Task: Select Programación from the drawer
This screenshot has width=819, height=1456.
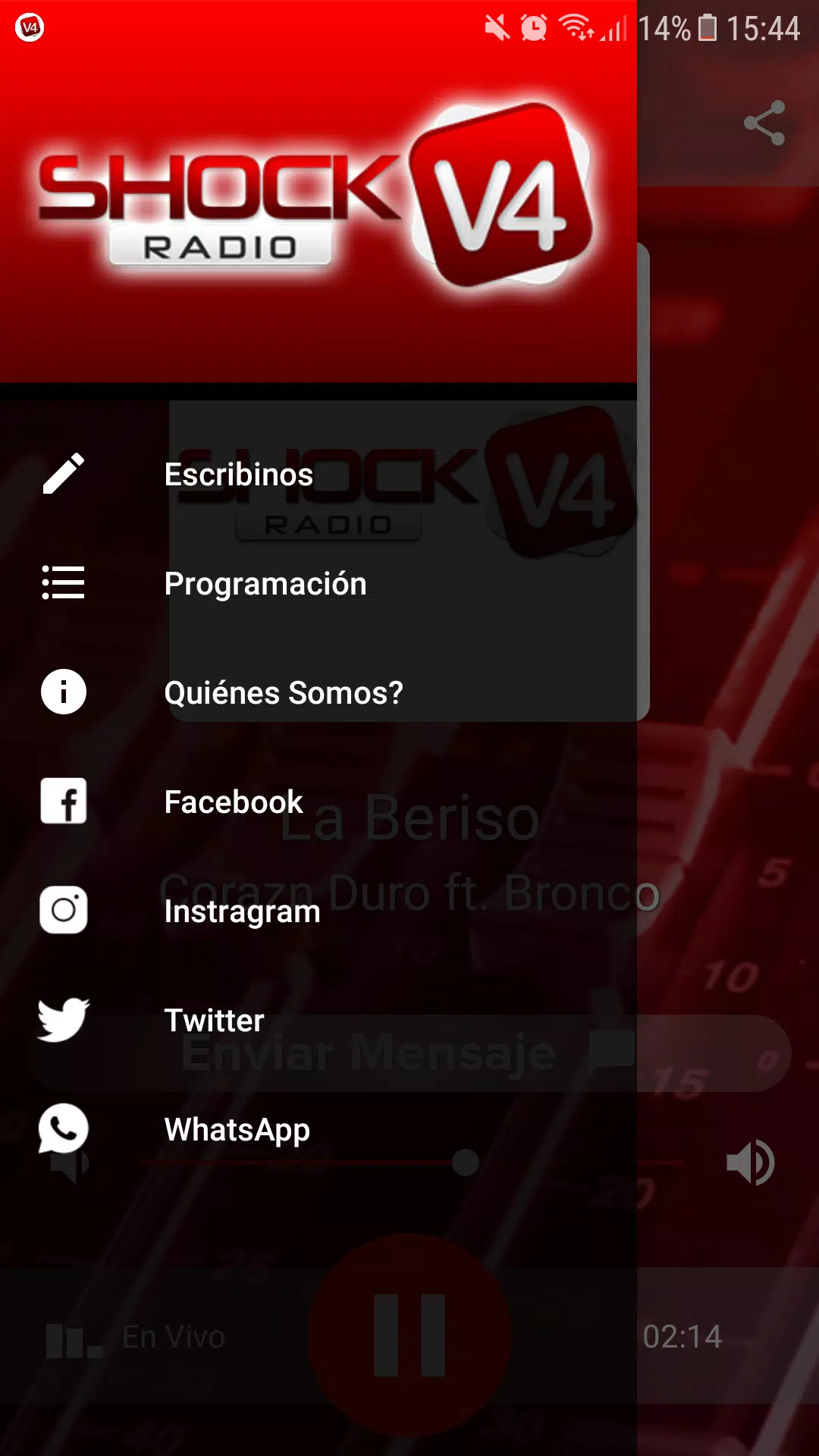Action: [x=265, y=584]
